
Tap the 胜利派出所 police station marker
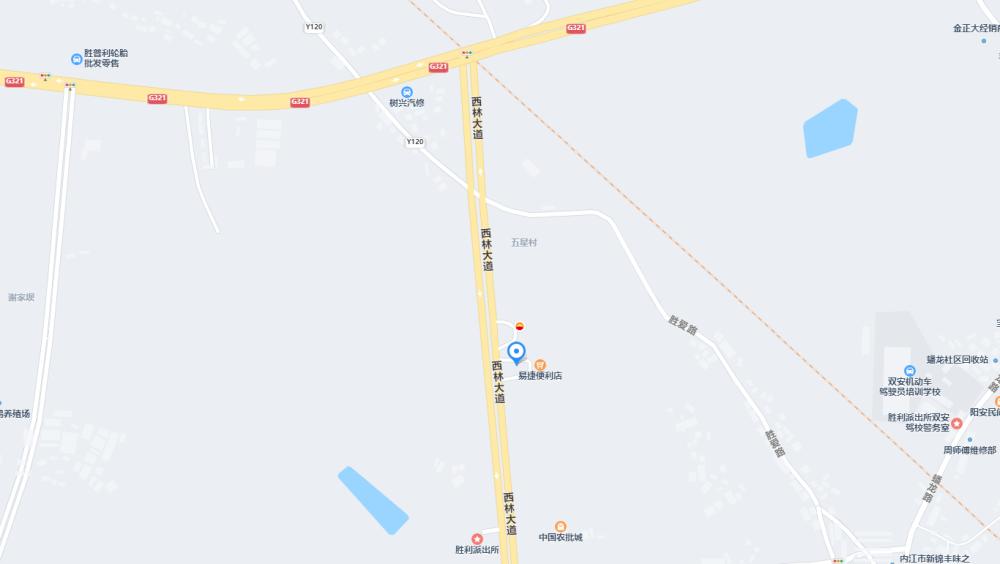(x=477, y=539)
